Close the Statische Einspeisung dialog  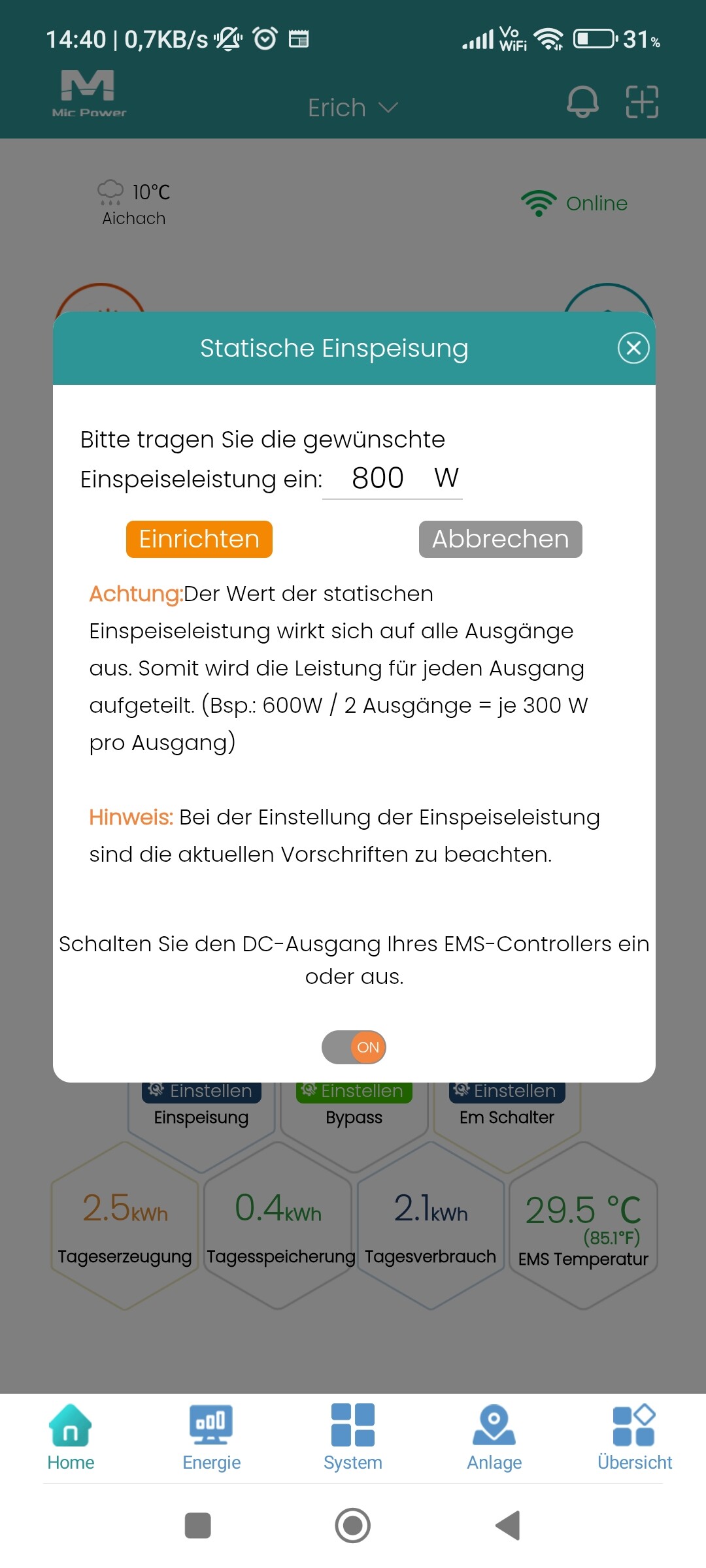pyautogui.click(x=633, y=348)
